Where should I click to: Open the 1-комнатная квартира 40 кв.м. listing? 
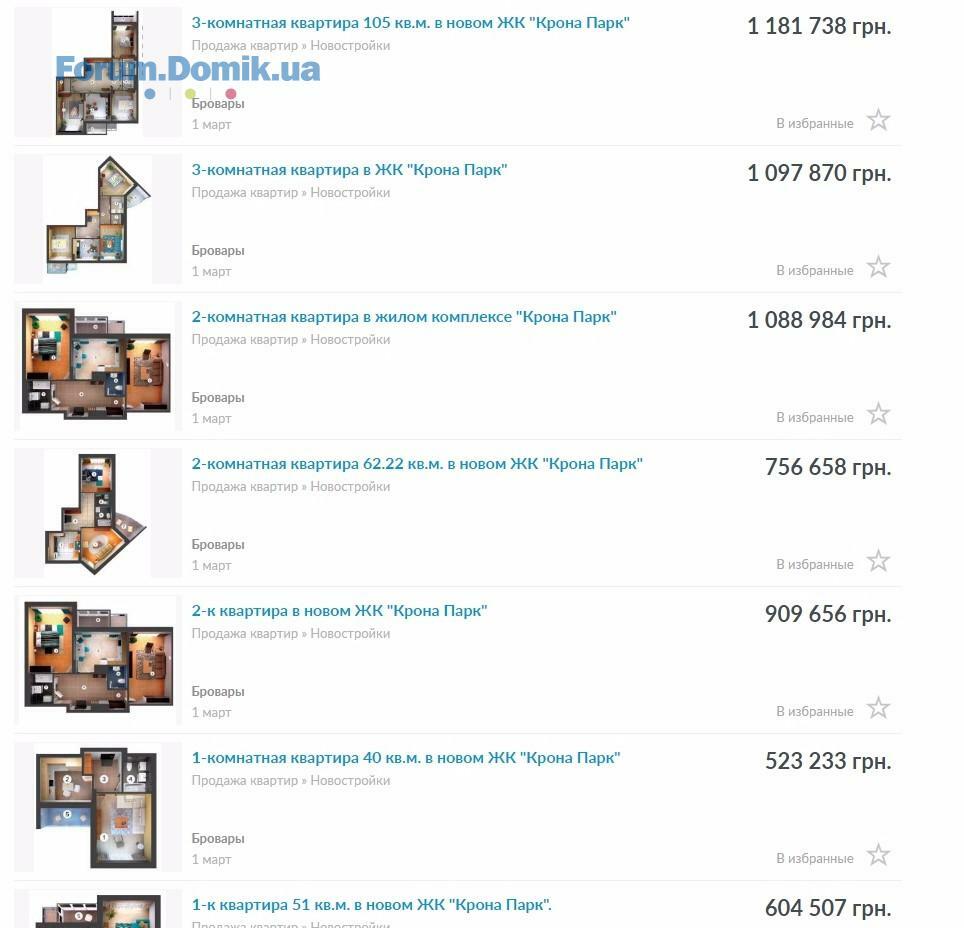coord(405,758)
